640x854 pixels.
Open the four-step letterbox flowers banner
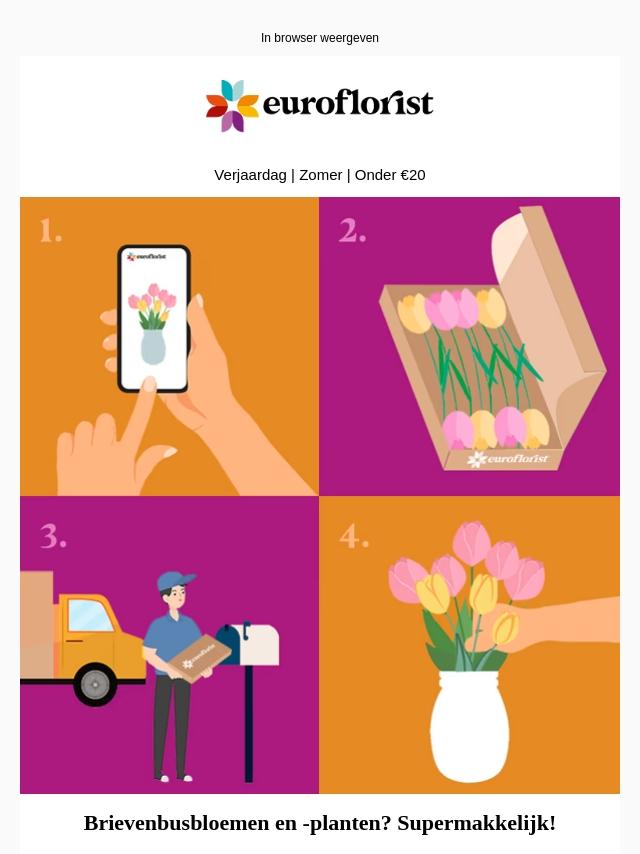click(320, 495)
